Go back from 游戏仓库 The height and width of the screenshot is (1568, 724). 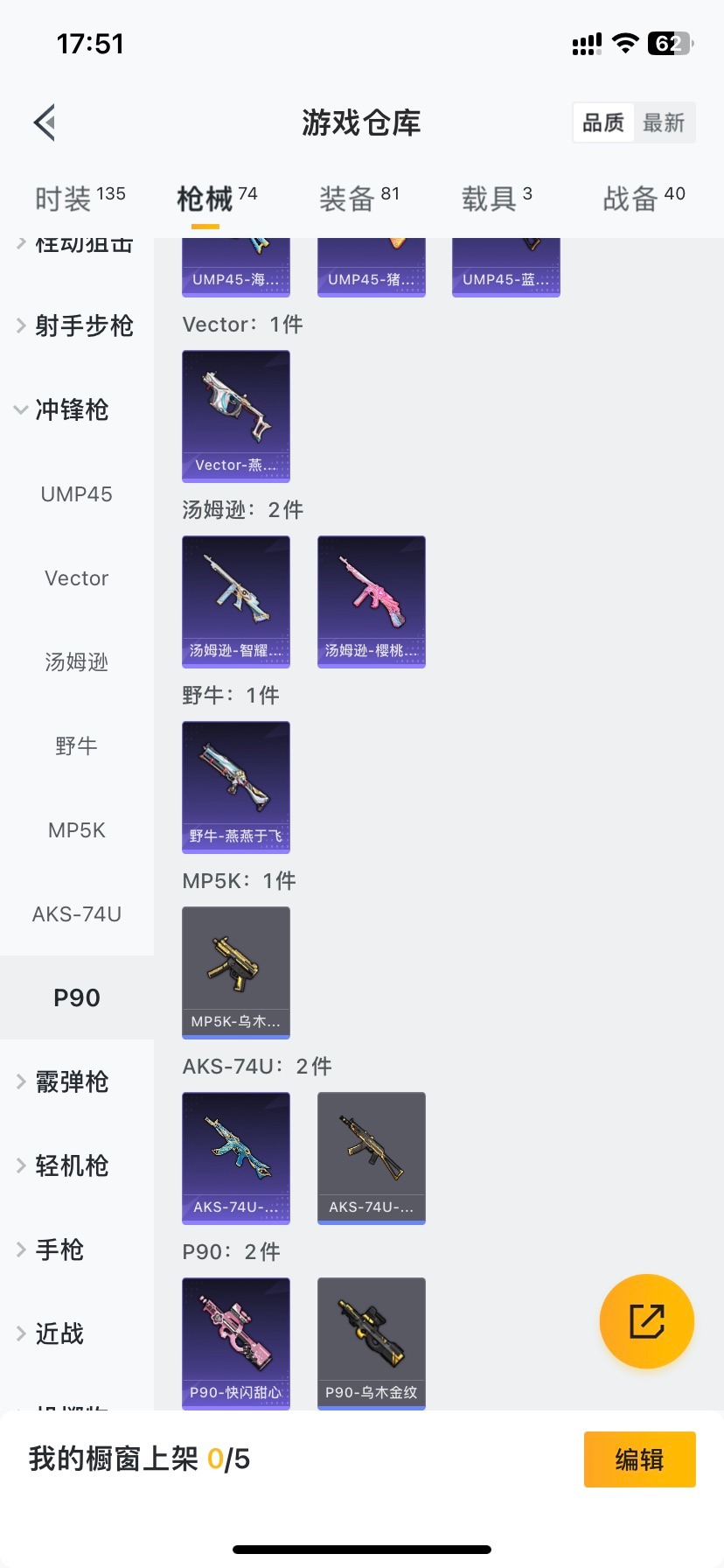[x=45, y=122]
